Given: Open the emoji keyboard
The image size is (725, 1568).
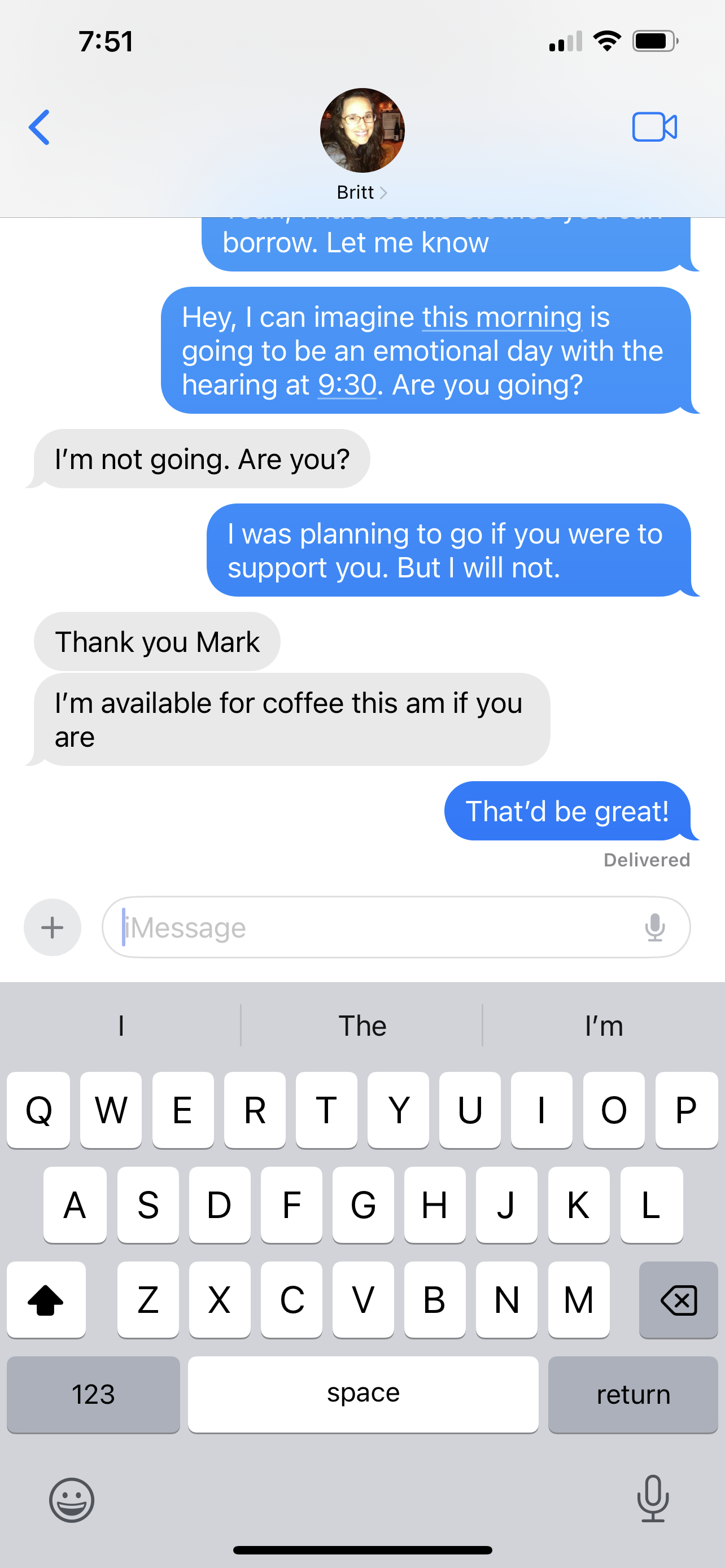Looking at the screenshot, I should point(72,1500).
